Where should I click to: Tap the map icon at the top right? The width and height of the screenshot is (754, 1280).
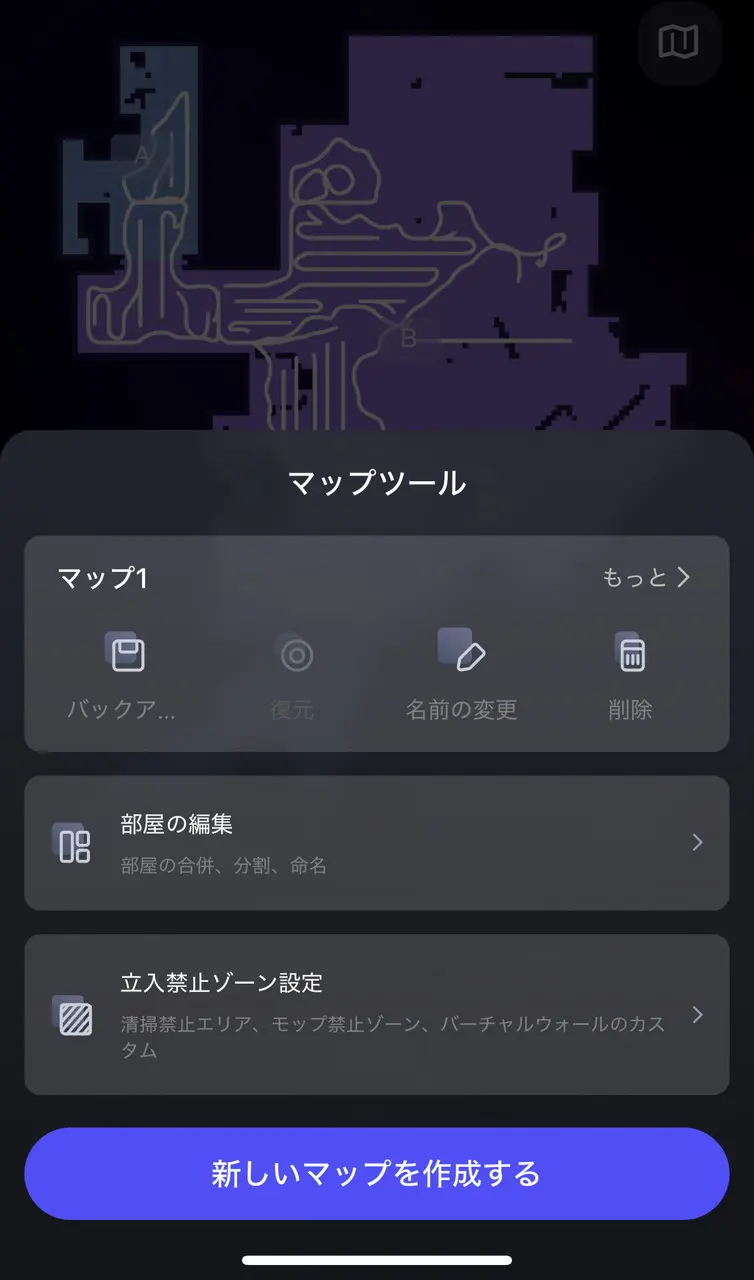click(678, 42)
